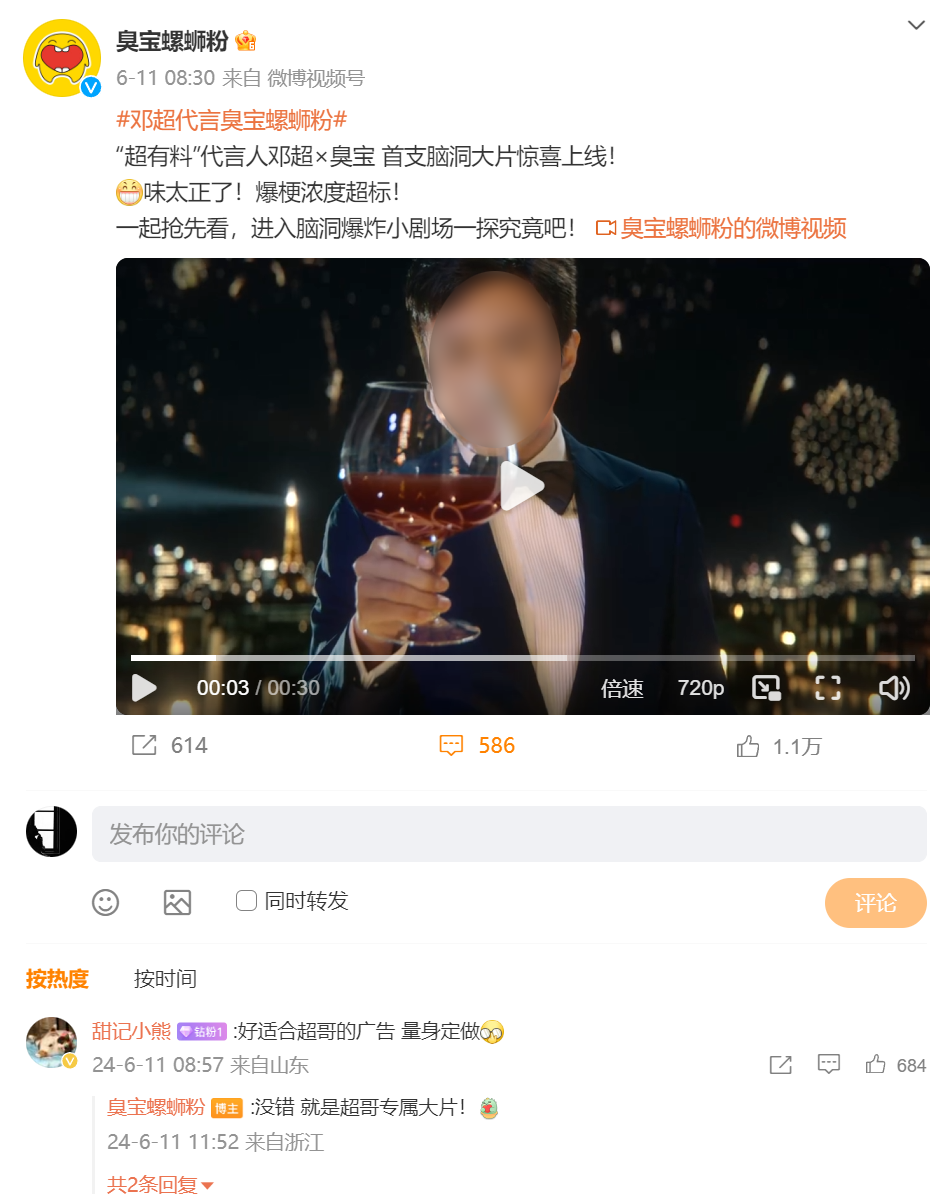Image resolution: width=952 pixels, height=1194 pixels.
Task: Like the post with 1.1万 likes
Action: pos(779,747)
